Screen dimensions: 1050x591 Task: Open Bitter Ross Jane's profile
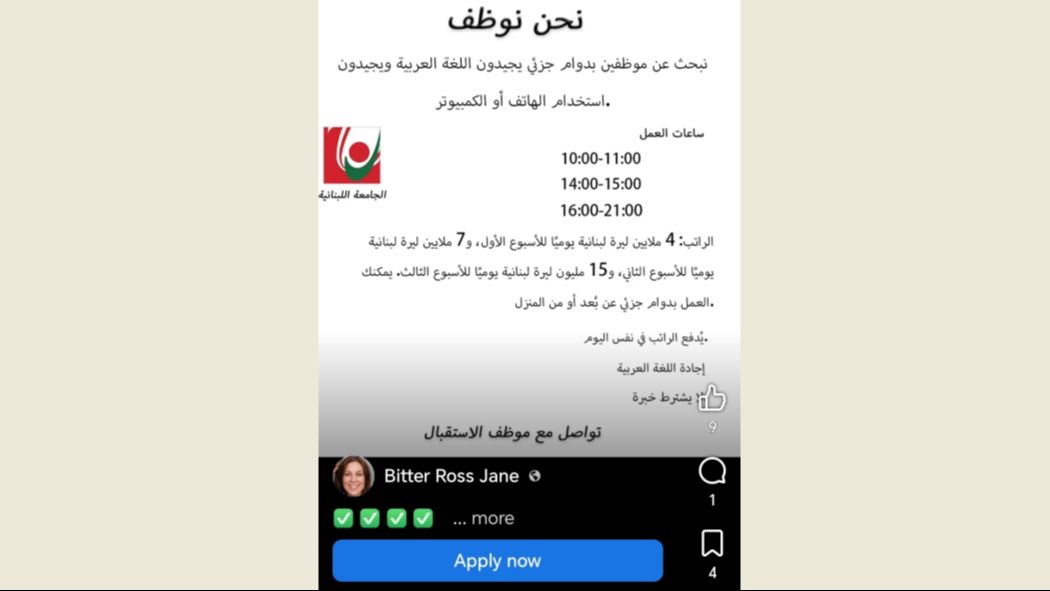click(x=451, y=476)
